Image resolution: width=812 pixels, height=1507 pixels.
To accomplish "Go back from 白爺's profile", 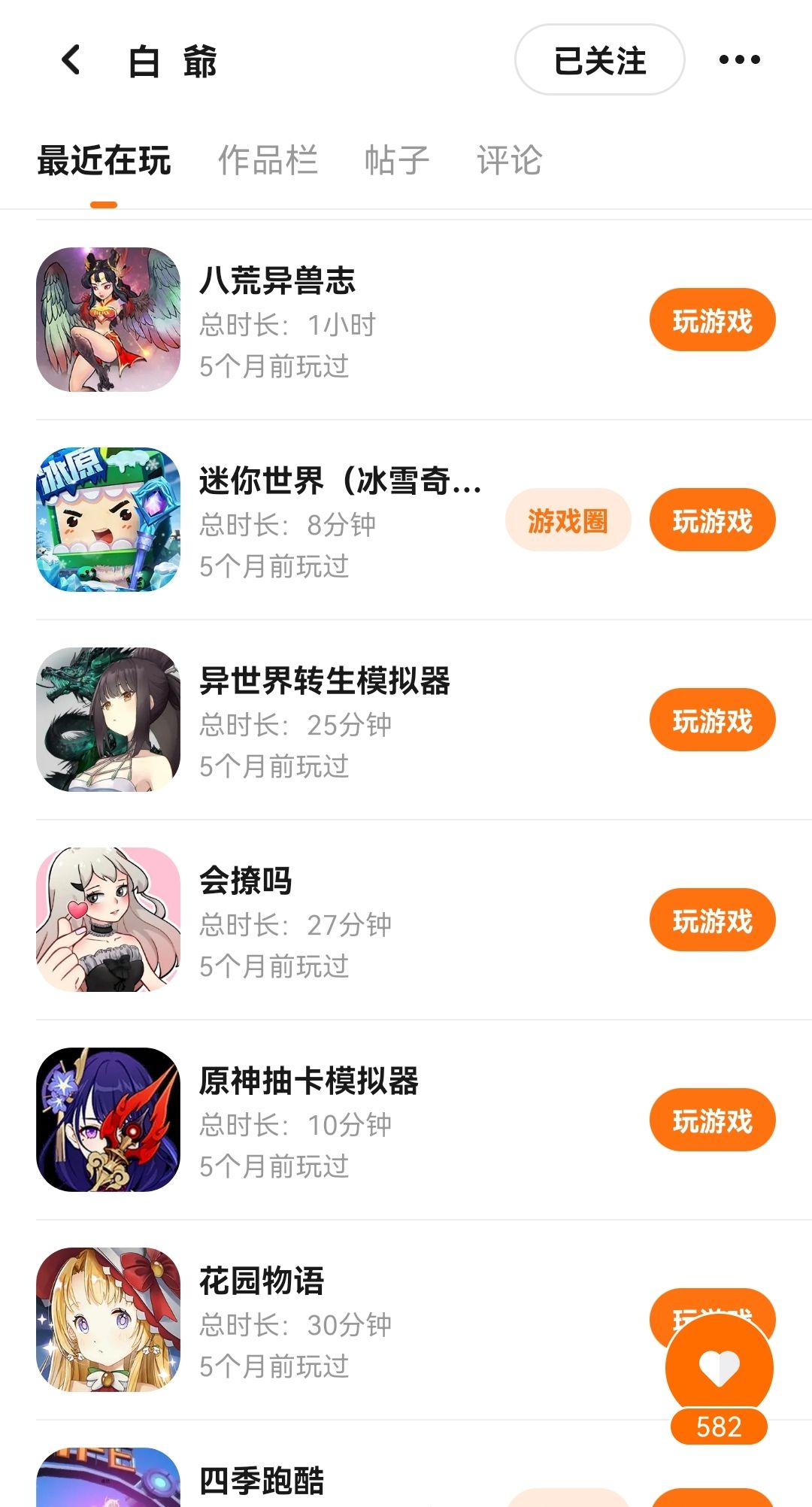I will click(71, 60).
